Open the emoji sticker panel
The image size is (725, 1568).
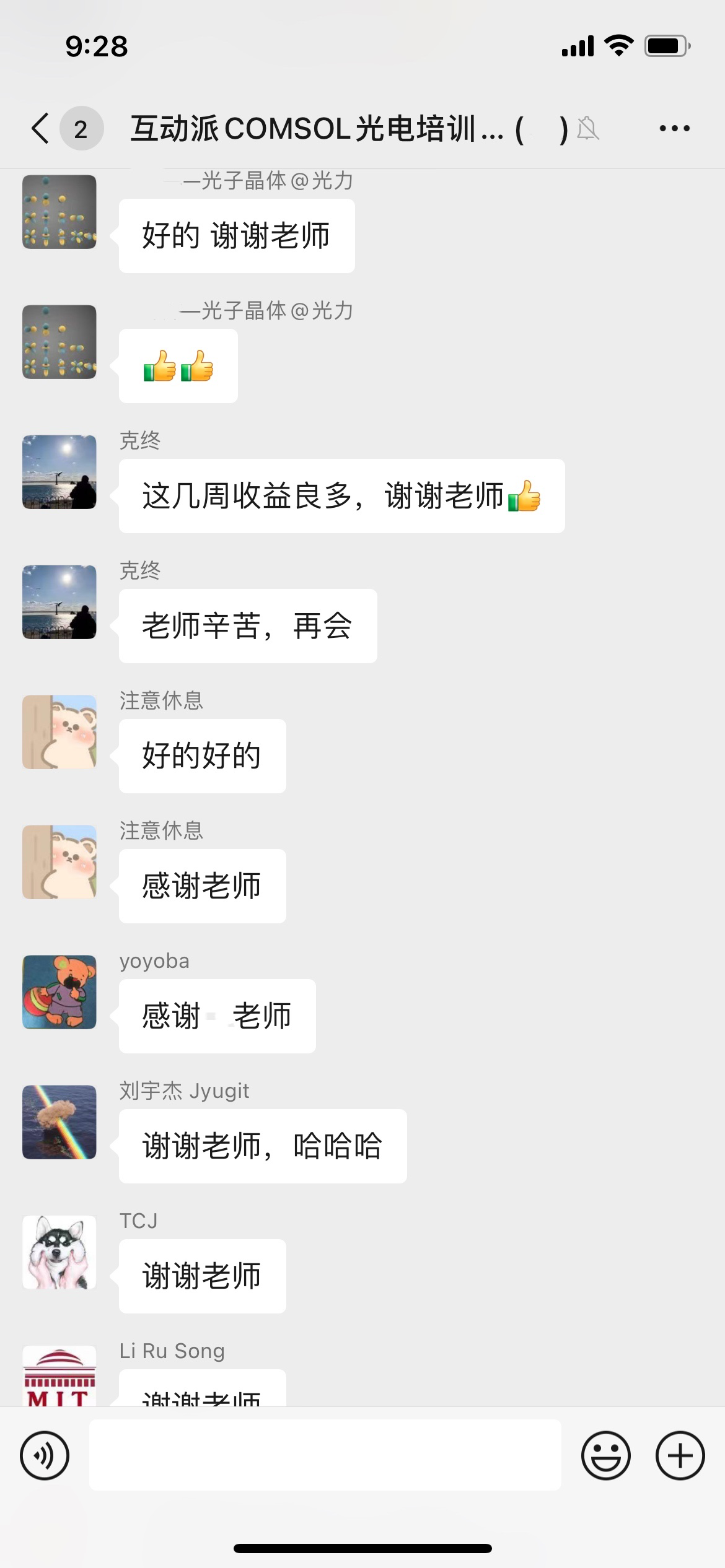click(605, 1455)
